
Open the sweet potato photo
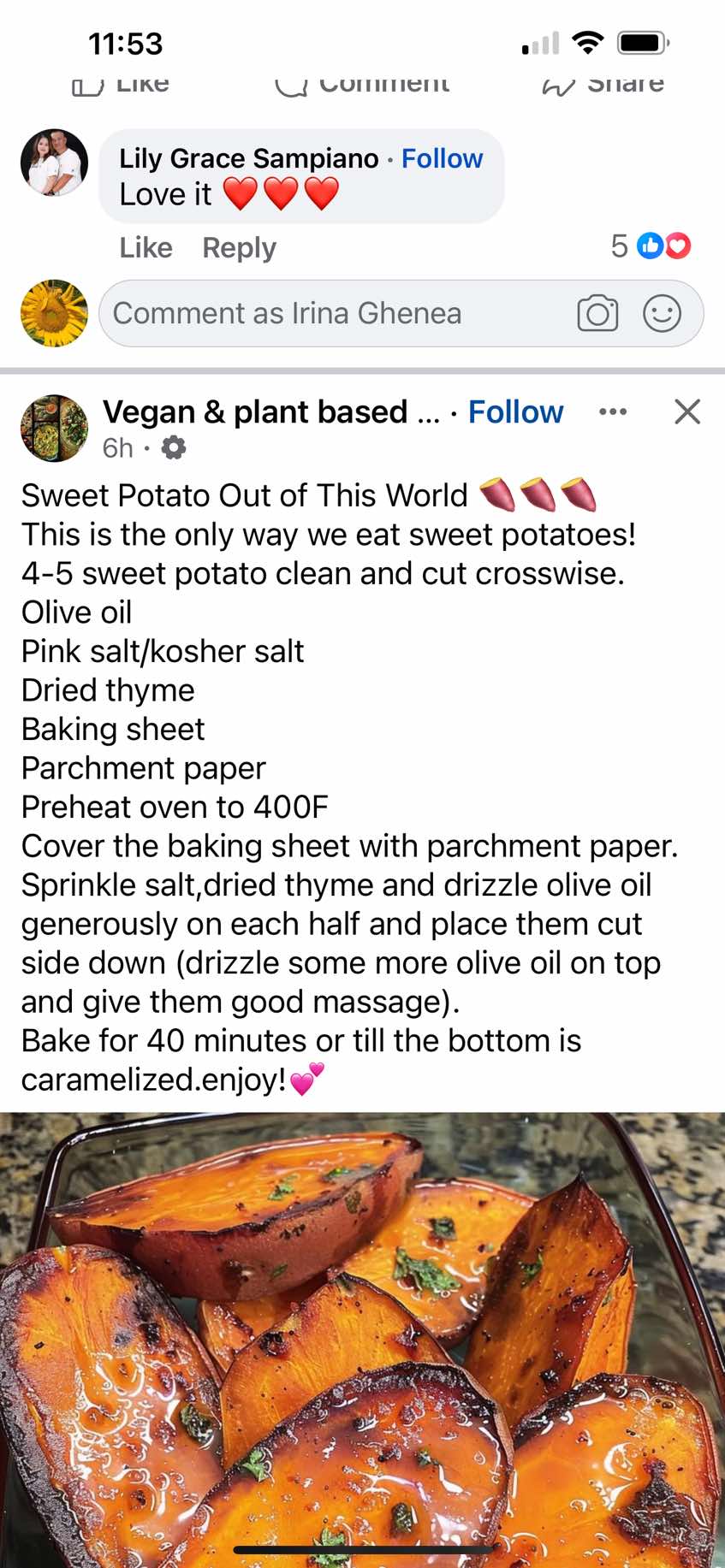pyautogui.click(x=362, y=1334)
